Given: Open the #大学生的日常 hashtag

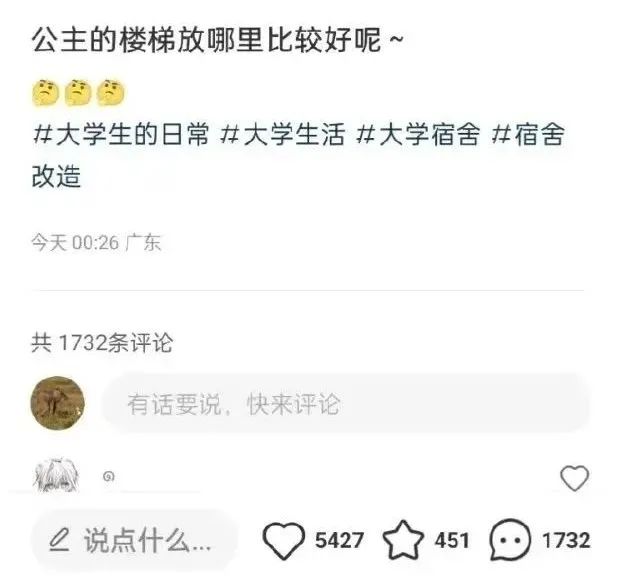Looking at the screenshot, I should click(120, 134).
